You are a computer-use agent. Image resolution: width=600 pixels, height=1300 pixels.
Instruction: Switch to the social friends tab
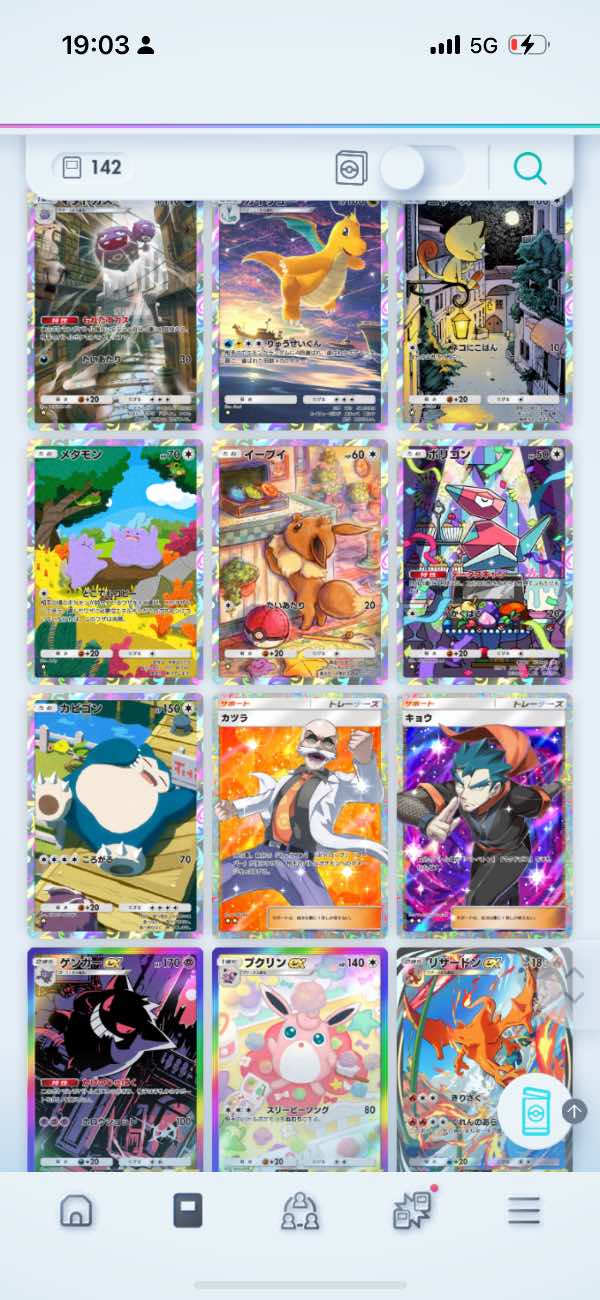coord(300,1210)
